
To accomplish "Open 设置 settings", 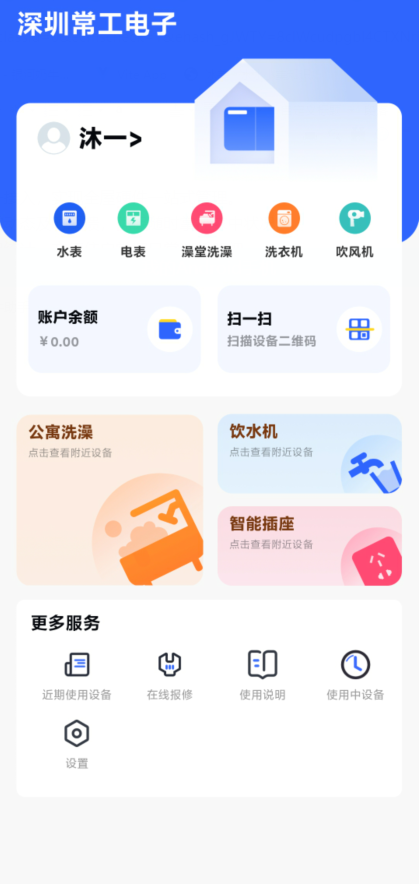I will coord(77,745).
